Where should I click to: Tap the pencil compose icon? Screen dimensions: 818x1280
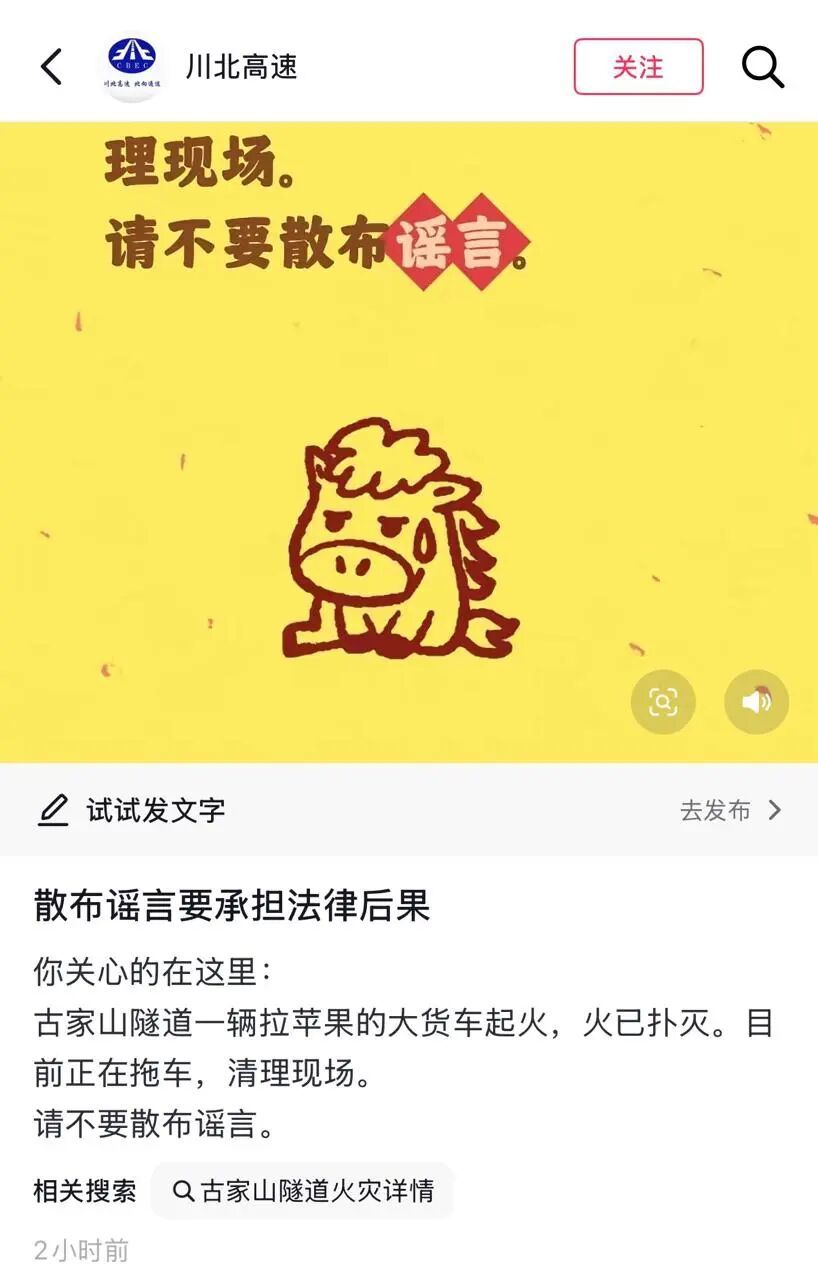tap(52, 811)
